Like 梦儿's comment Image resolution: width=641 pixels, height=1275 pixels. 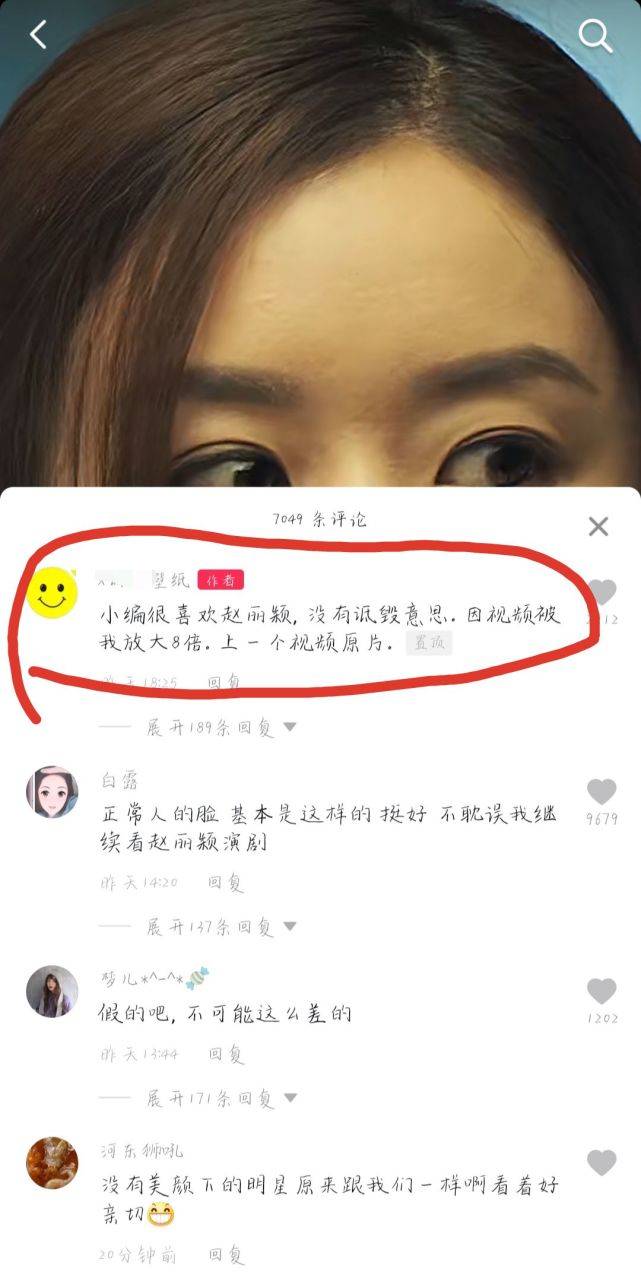pos(601,991)
